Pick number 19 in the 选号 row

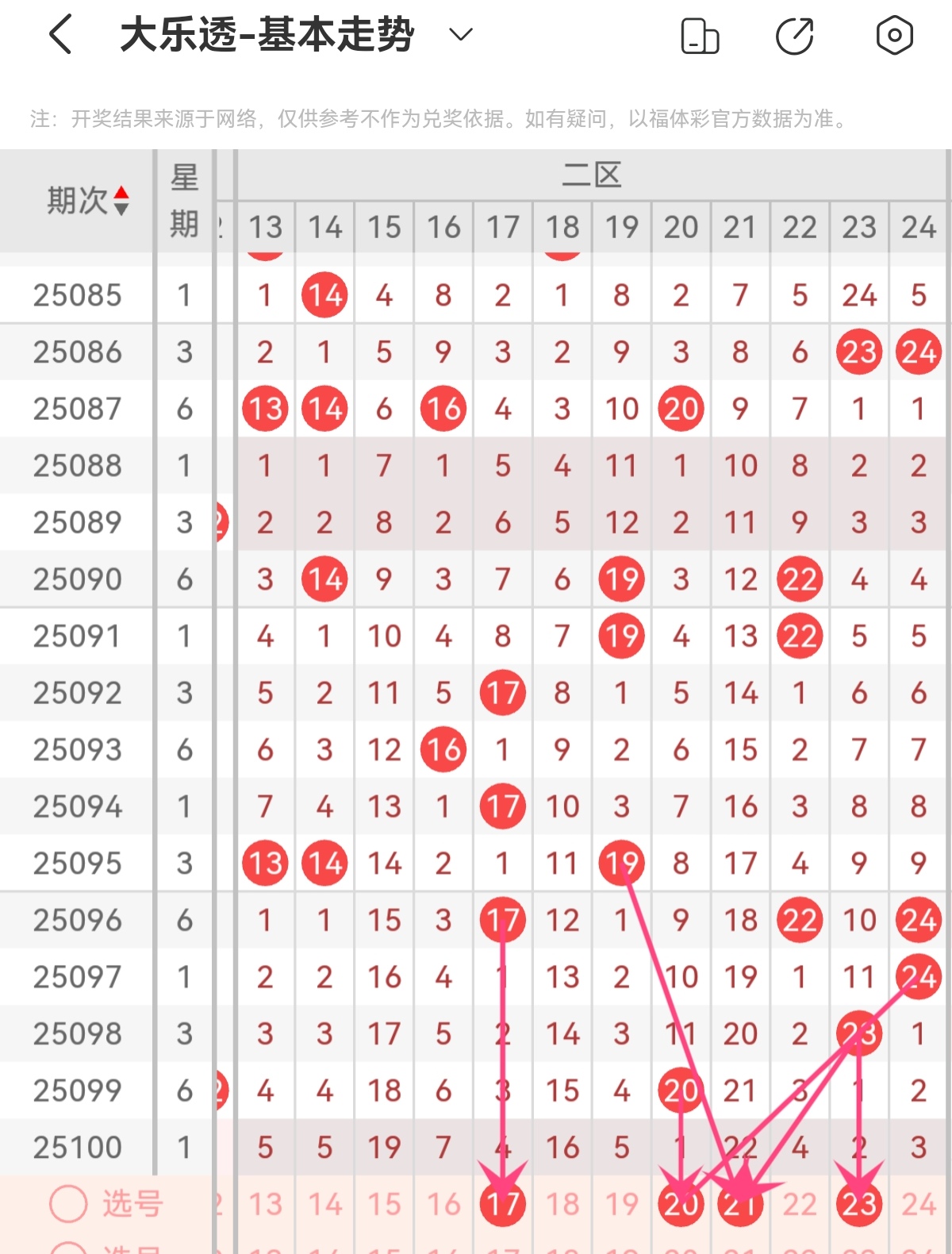pyautogui.click(x=621, y=1205)
